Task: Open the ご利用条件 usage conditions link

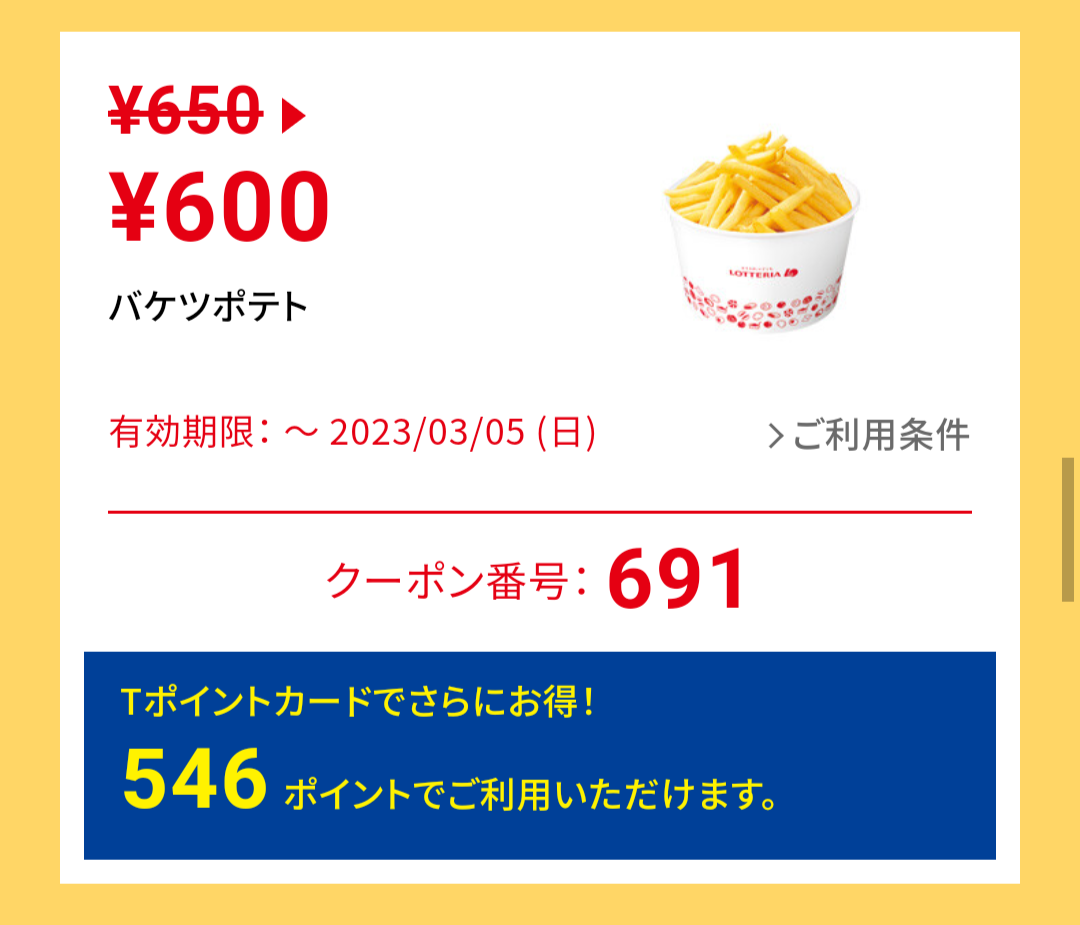Action: coord(870,436)
